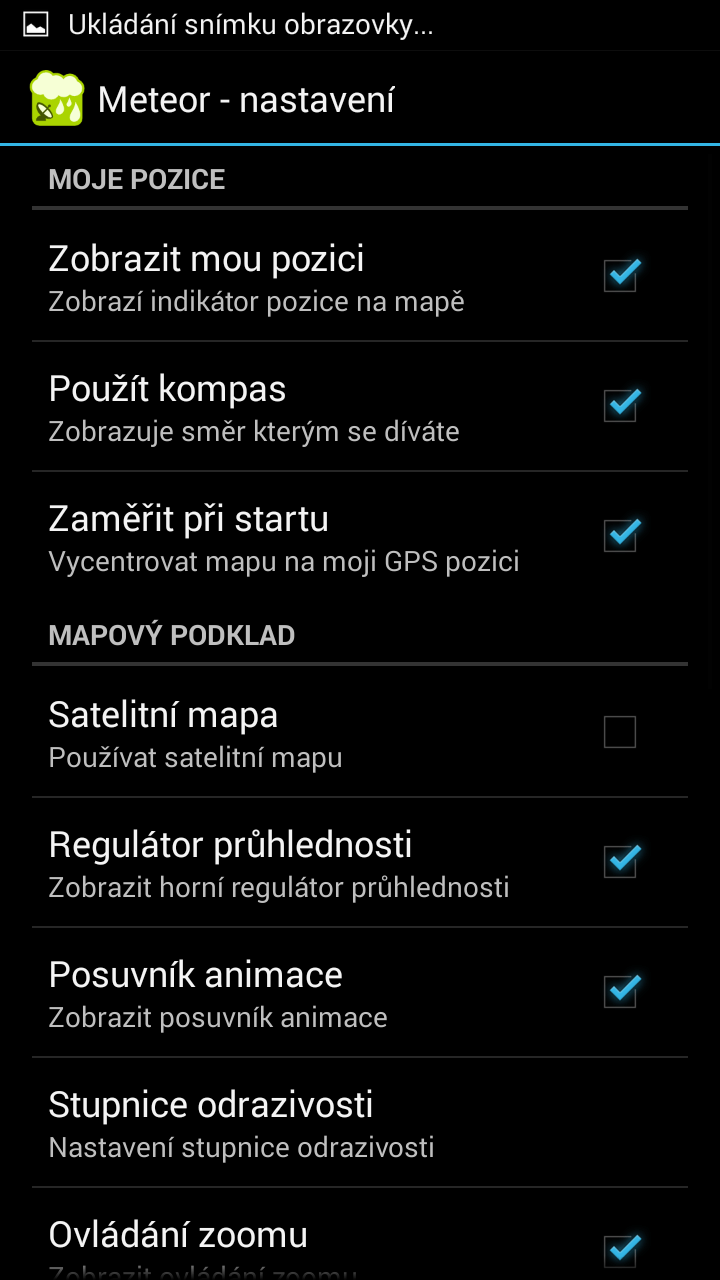Open Stupnice odrazivosti settings
Viewport: 720px width, 1280px height.
360,1123
